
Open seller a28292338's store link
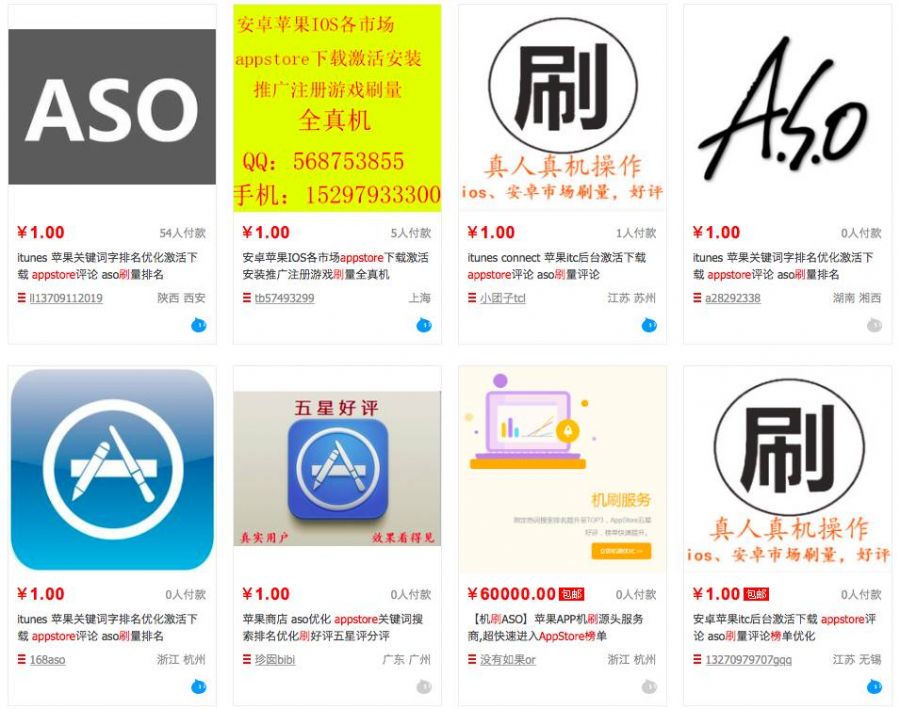[732, 298]
